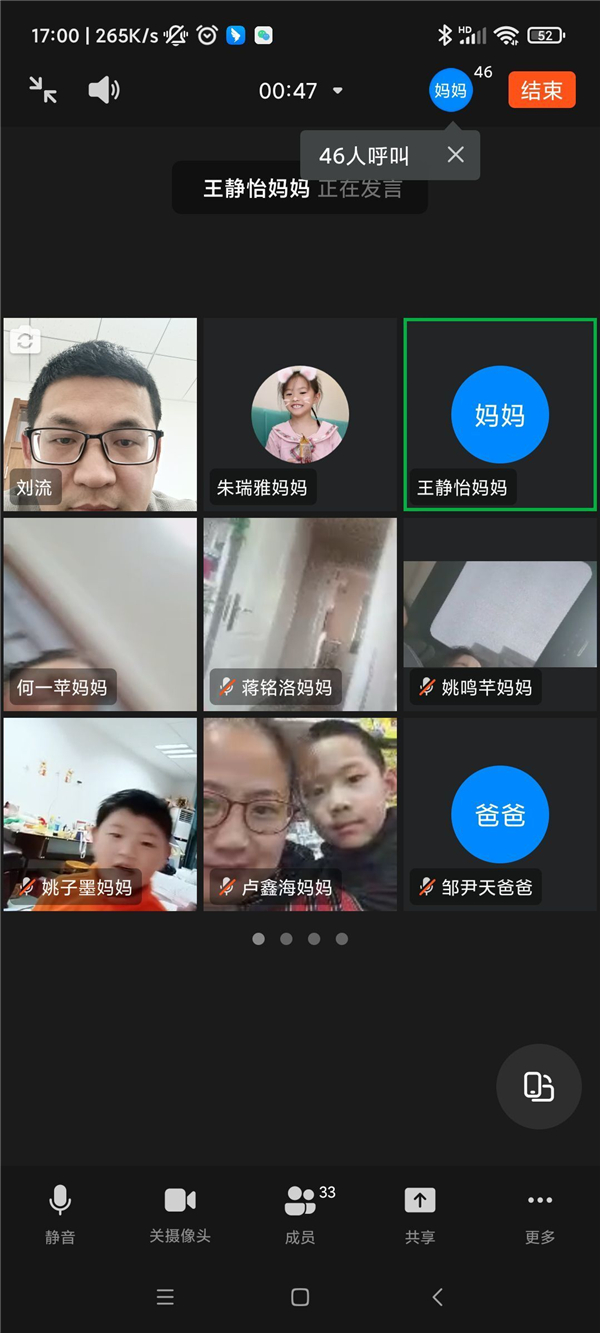The height and width of the screenshot is (1333, 600).
Task: Toggle the speaker audio output
Action: [x=103, y=90]
